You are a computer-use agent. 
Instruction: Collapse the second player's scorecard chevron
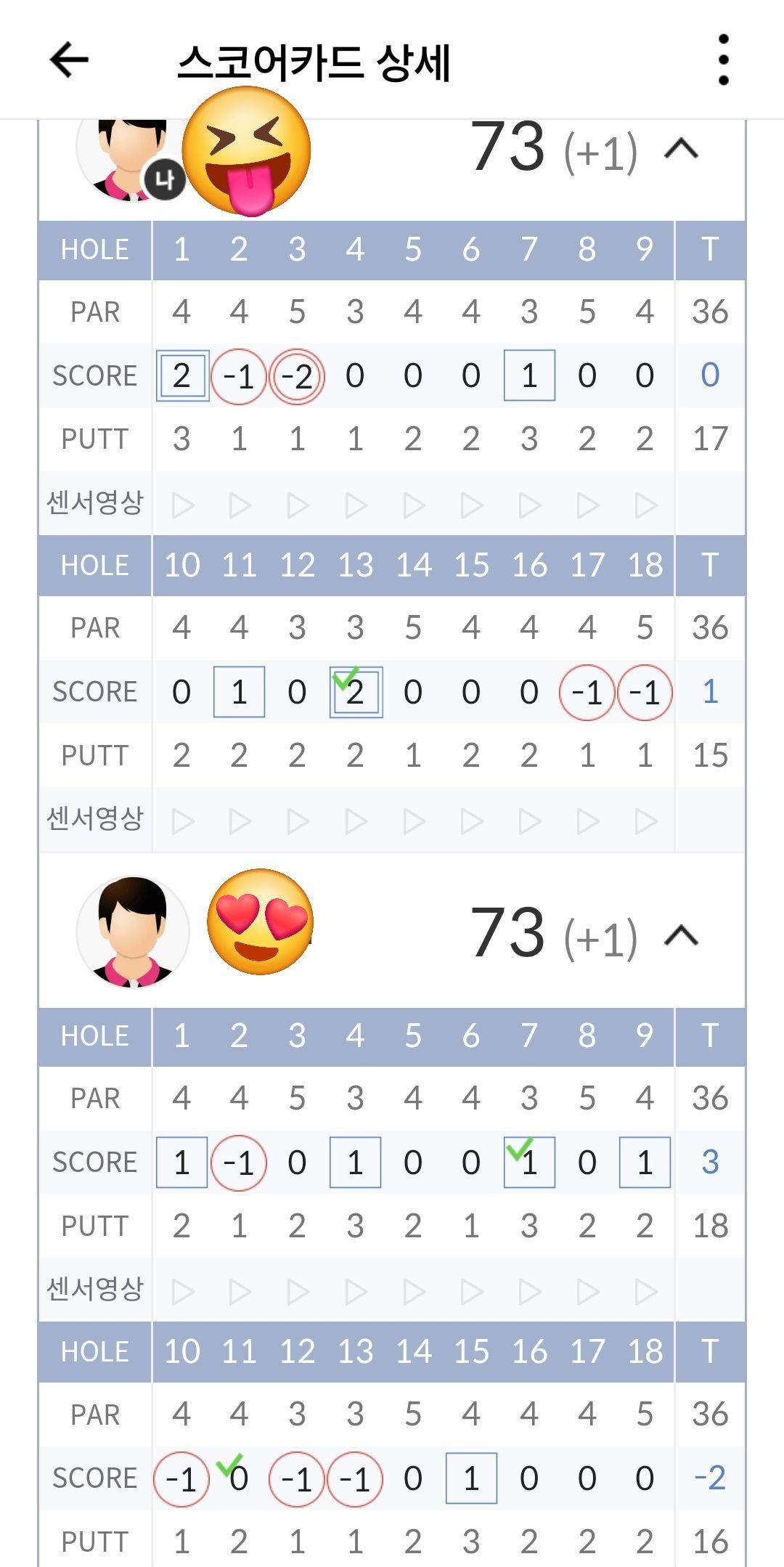pos(681,936)
